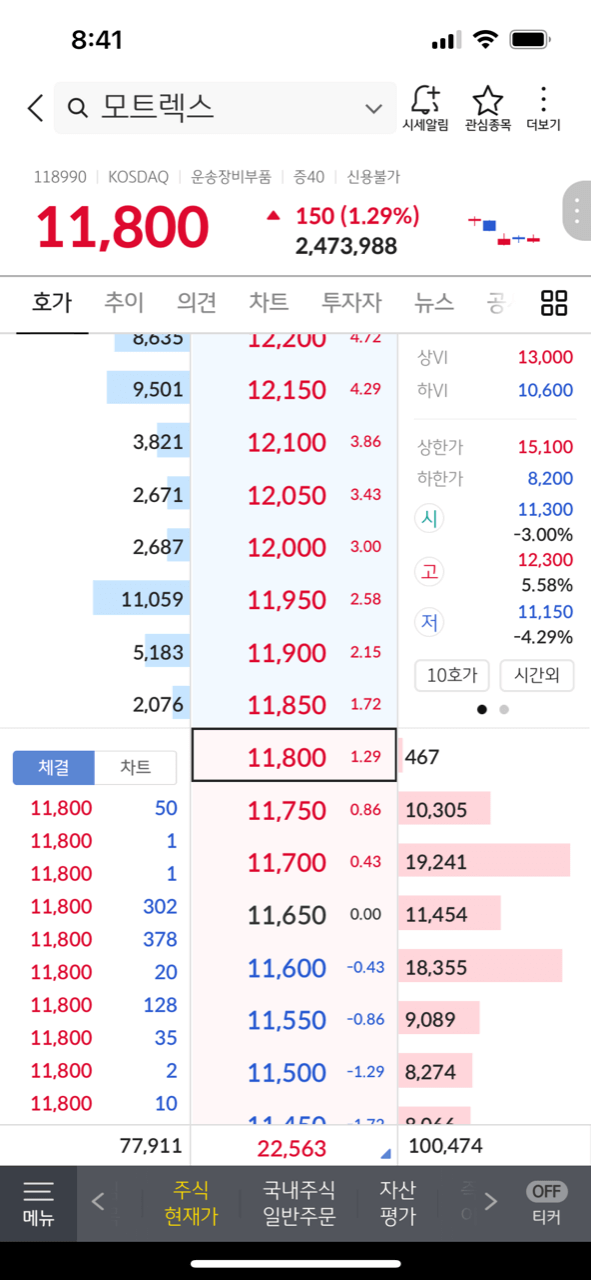Screen dimensions: 591x1280
Task: Open the grid view of all tabs
Action: pos(554,303)
